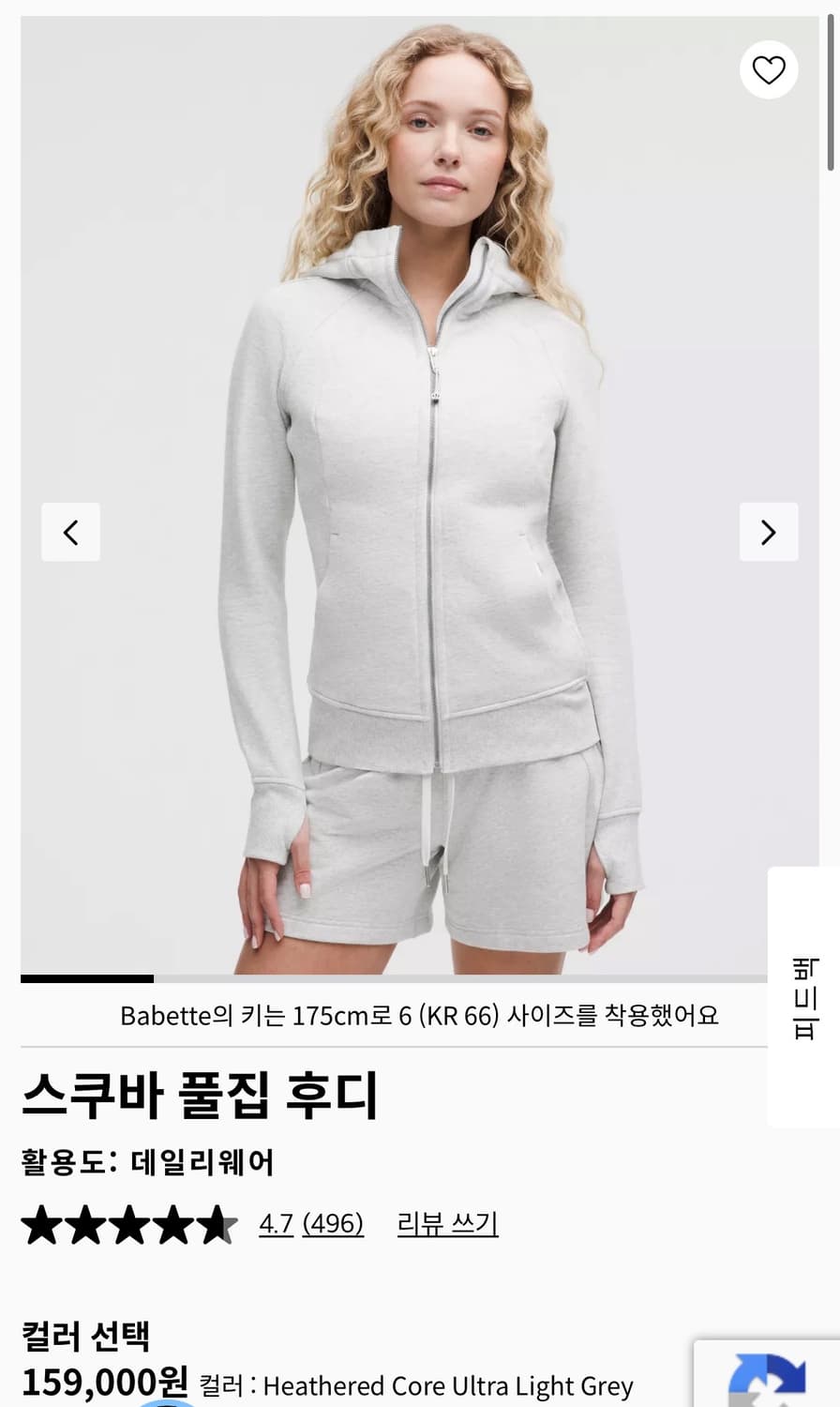The width and height of the screenshot is (840, 1407).
Task: View the next product image
Action: 769,532
